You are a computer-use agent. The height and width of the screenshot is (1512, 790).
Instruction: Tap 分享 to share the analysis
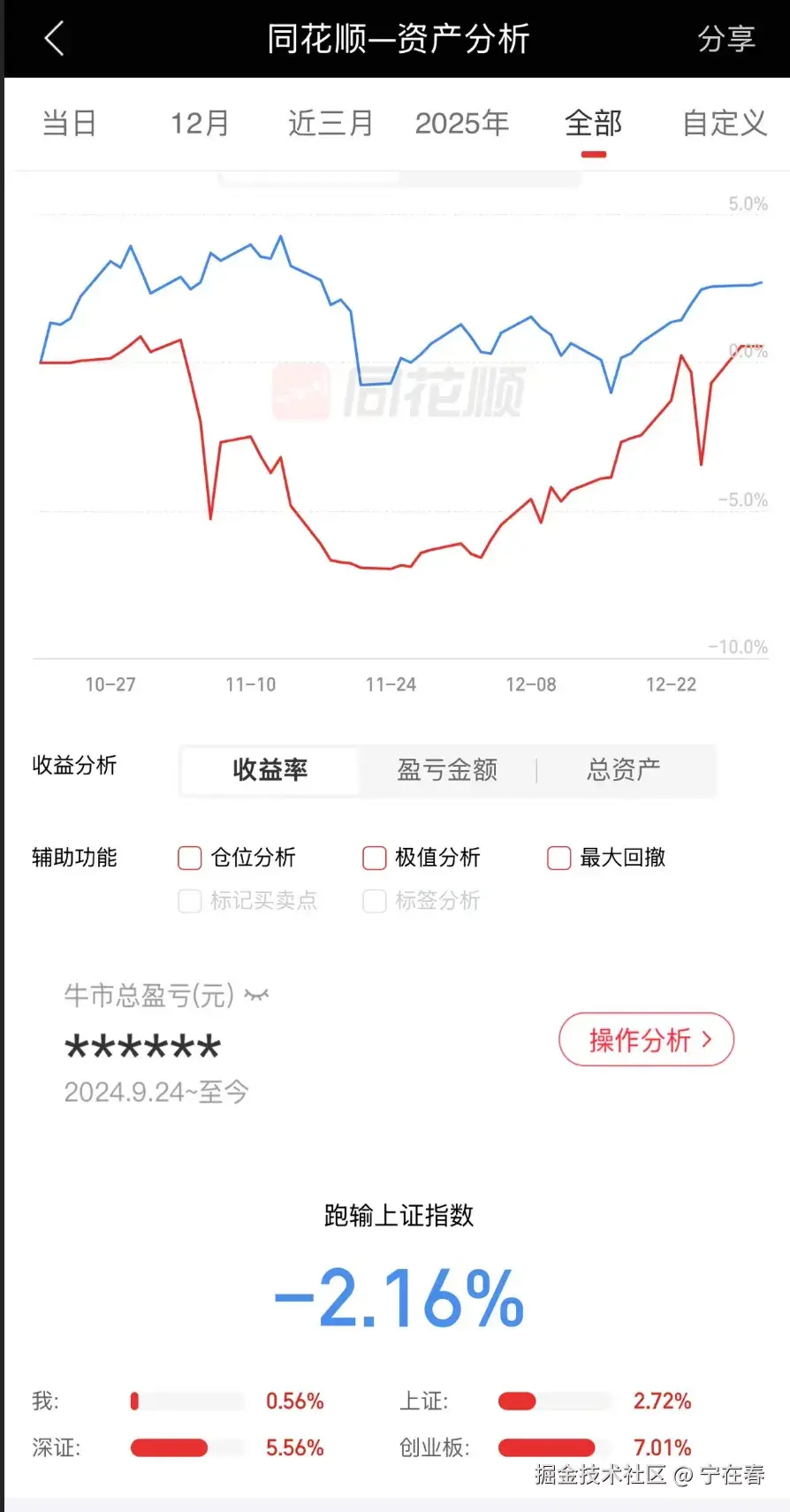coord(725,39)
